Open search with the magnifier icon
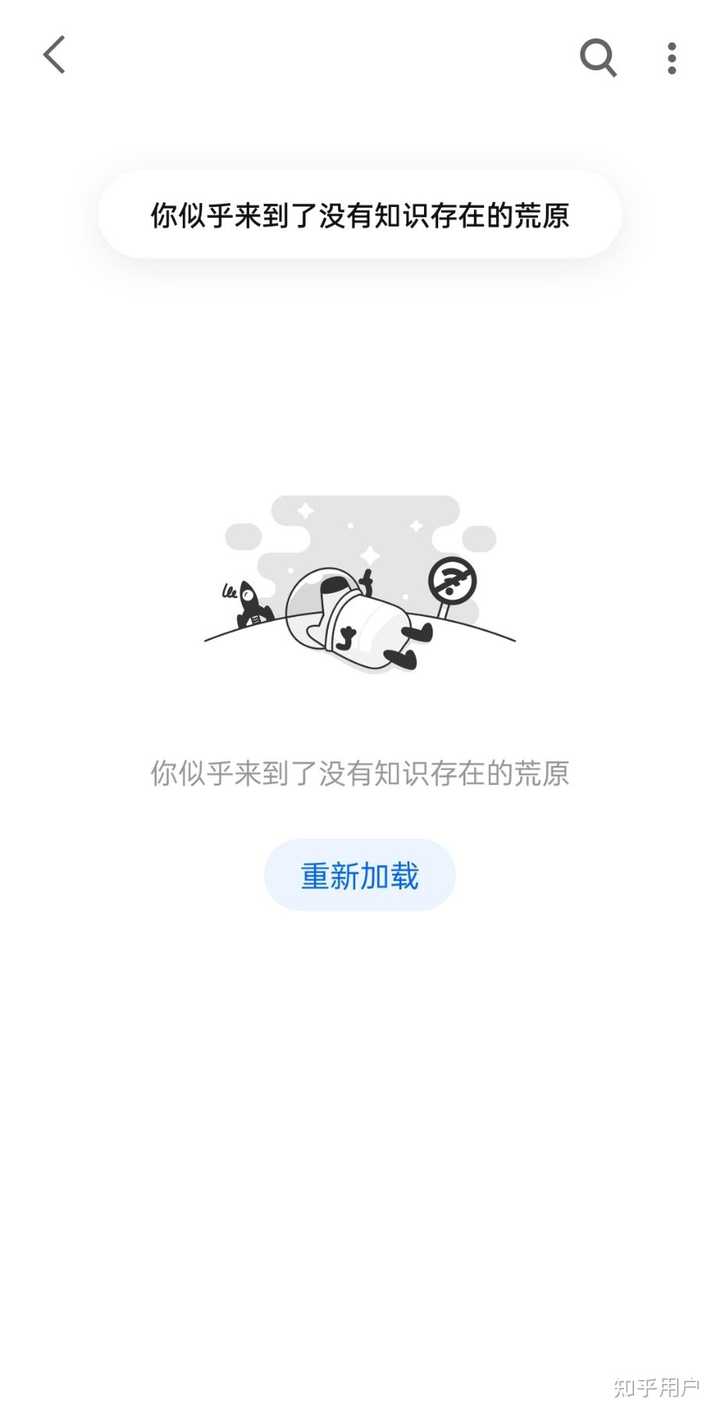 (x=598, y=57)
